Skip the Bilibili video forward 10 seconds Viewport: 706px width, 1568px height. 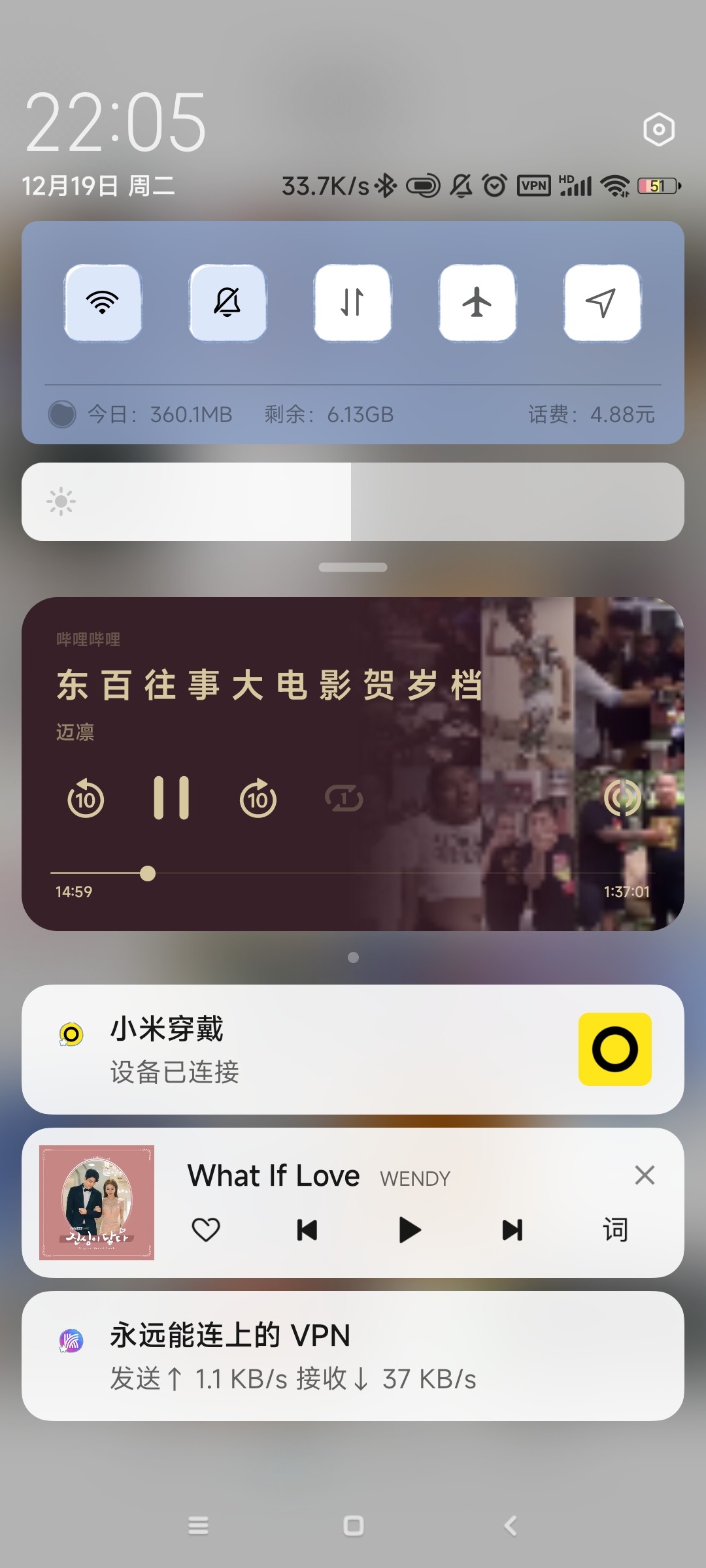pyautogui.click(x=258, y=798)
